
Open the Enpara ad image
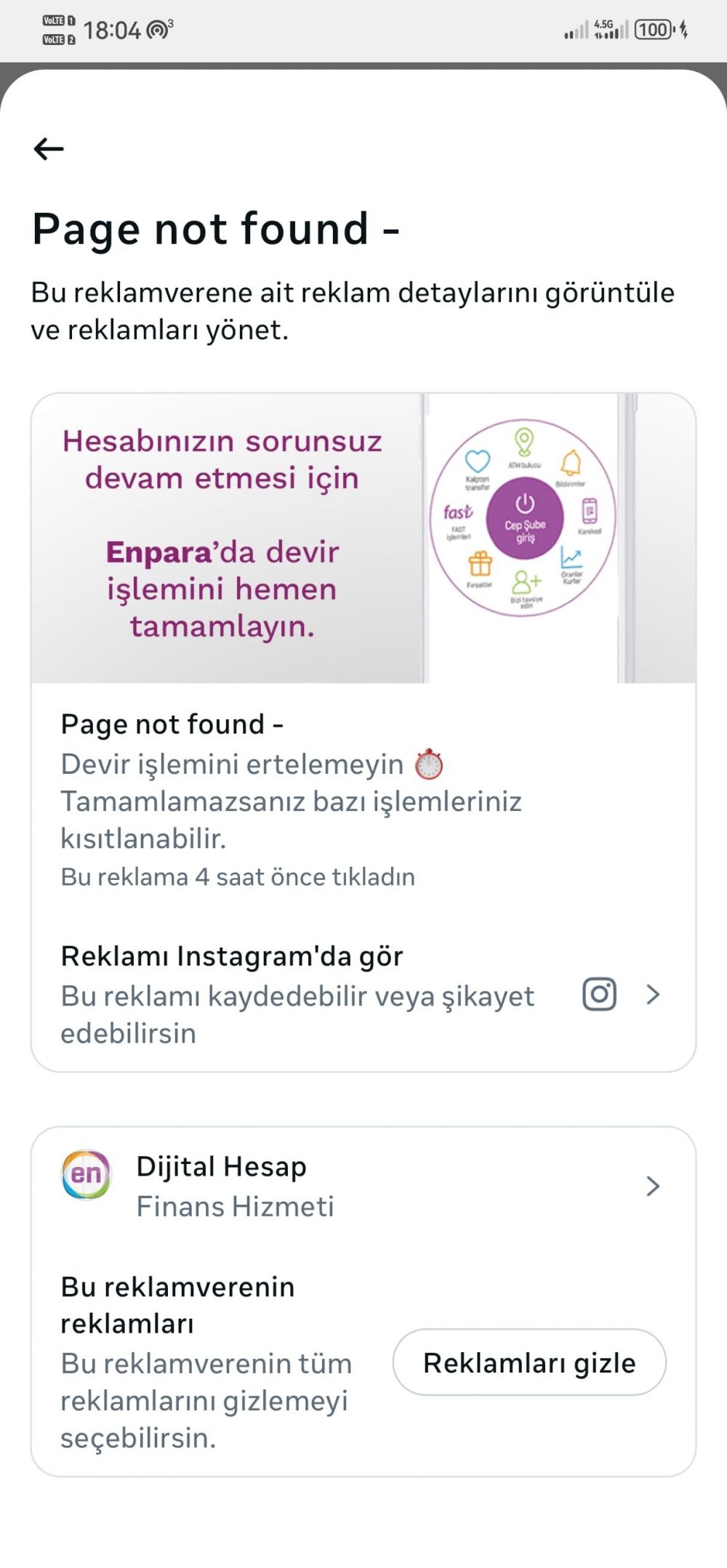tap(362, 538)
